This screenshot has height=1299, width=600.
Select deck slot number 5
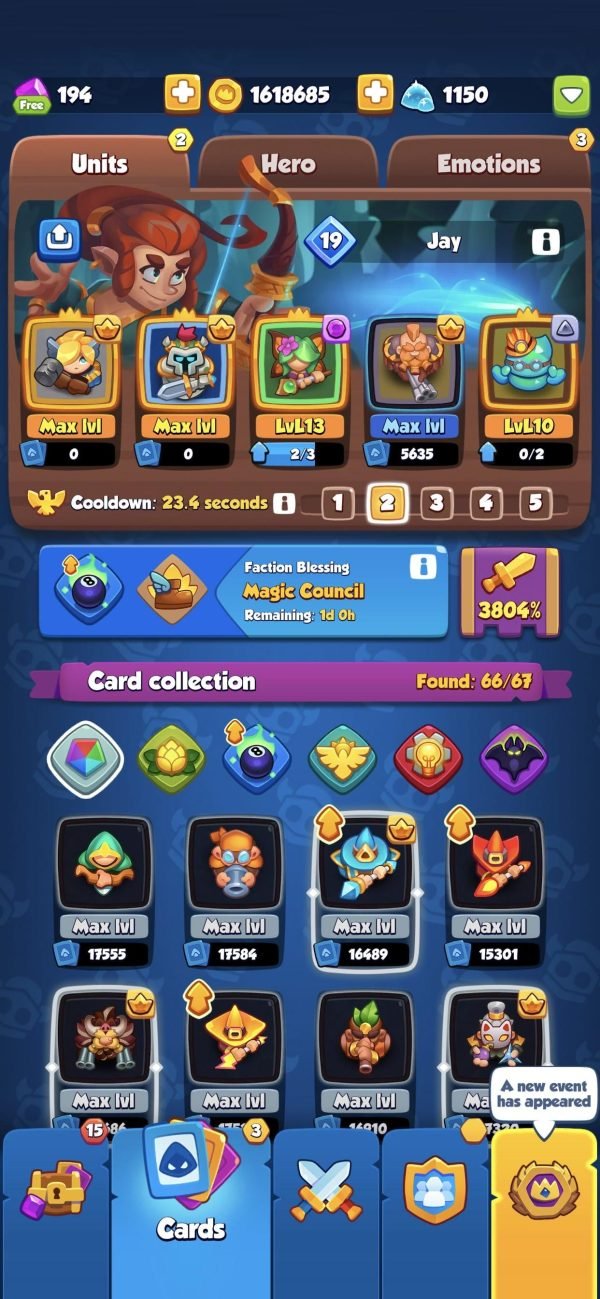click(x=536, y=503)
